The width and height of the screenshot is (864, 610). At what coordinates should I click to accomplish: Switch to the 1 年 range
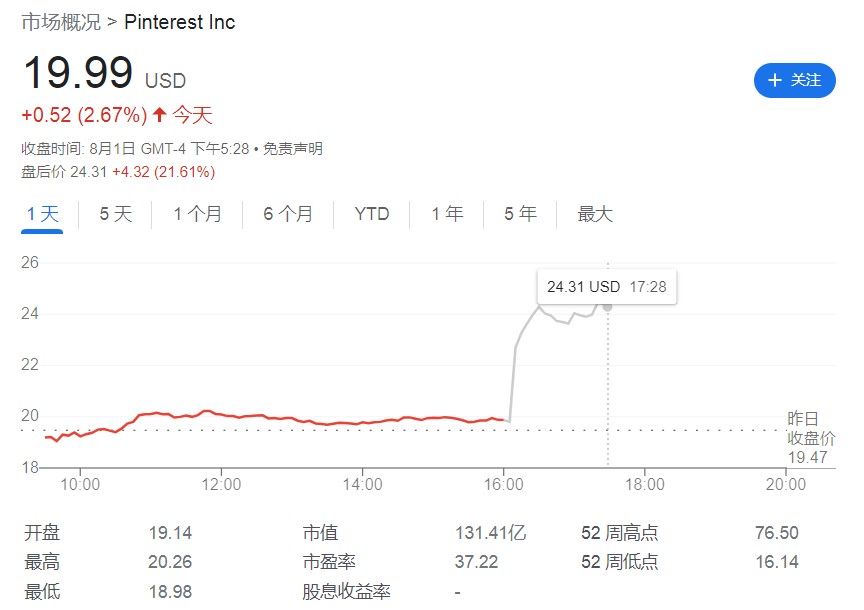pos(447,214)
